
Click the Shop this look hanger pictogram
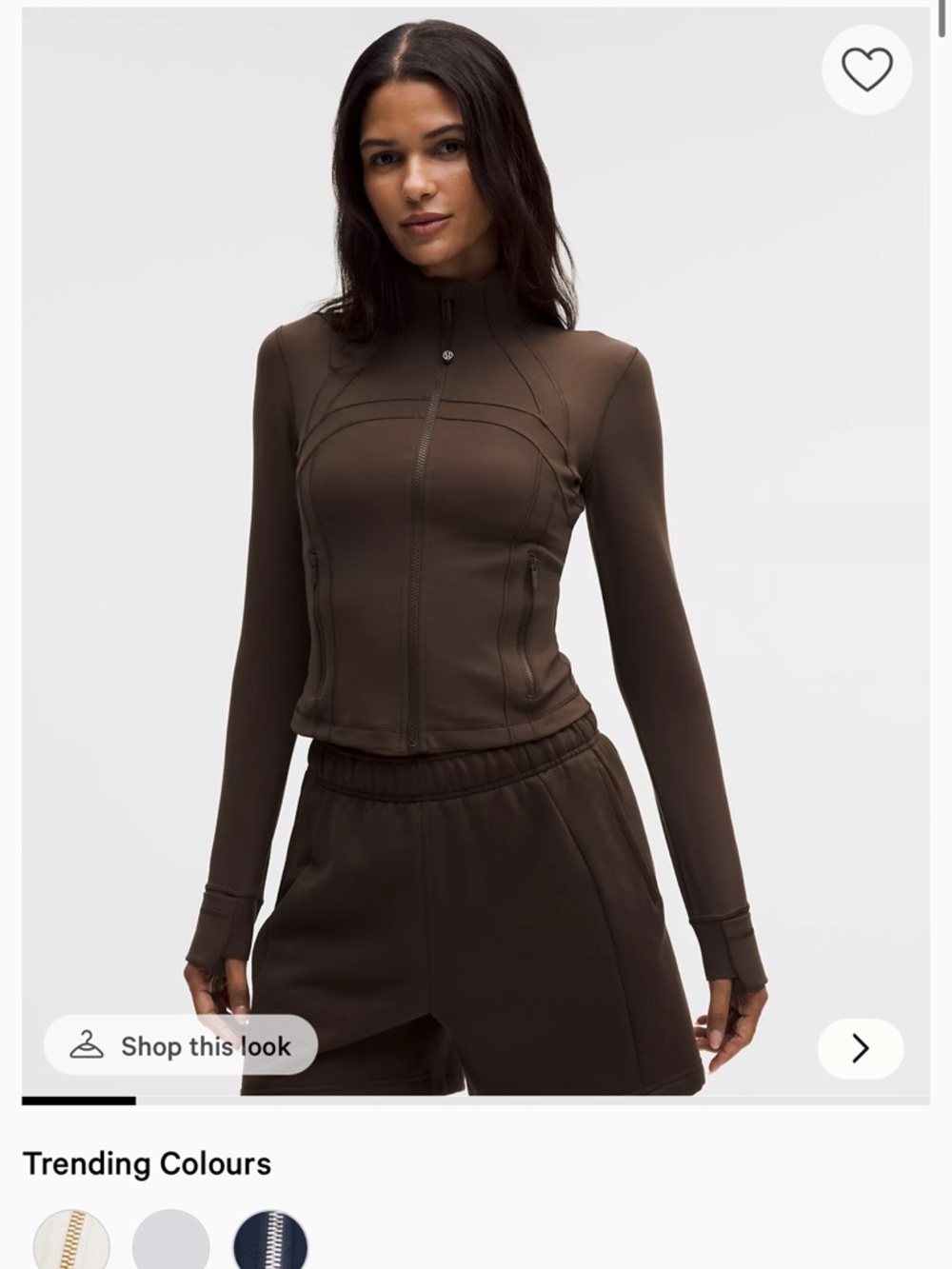pyautogui.click(x=87, y=1047)
